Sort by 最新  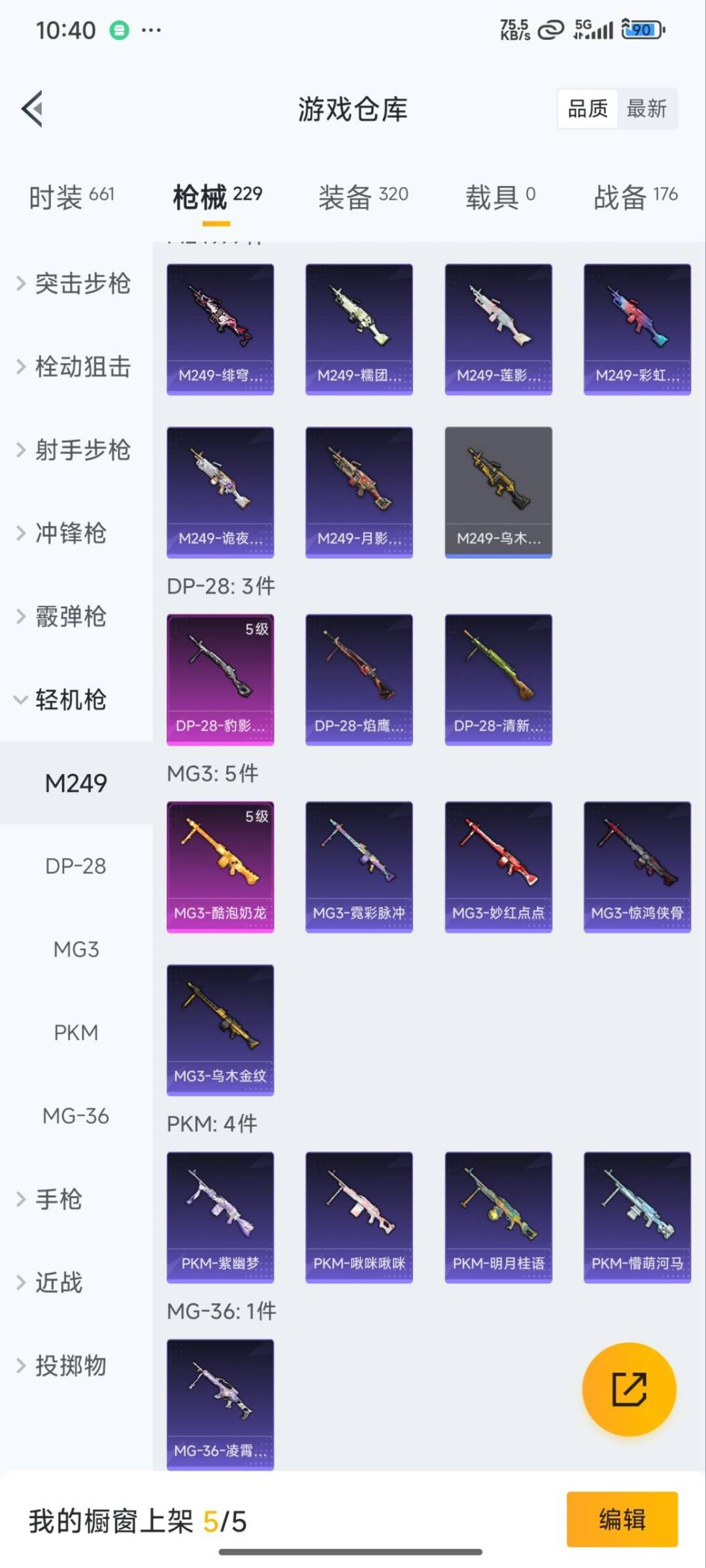coord(646,108)
